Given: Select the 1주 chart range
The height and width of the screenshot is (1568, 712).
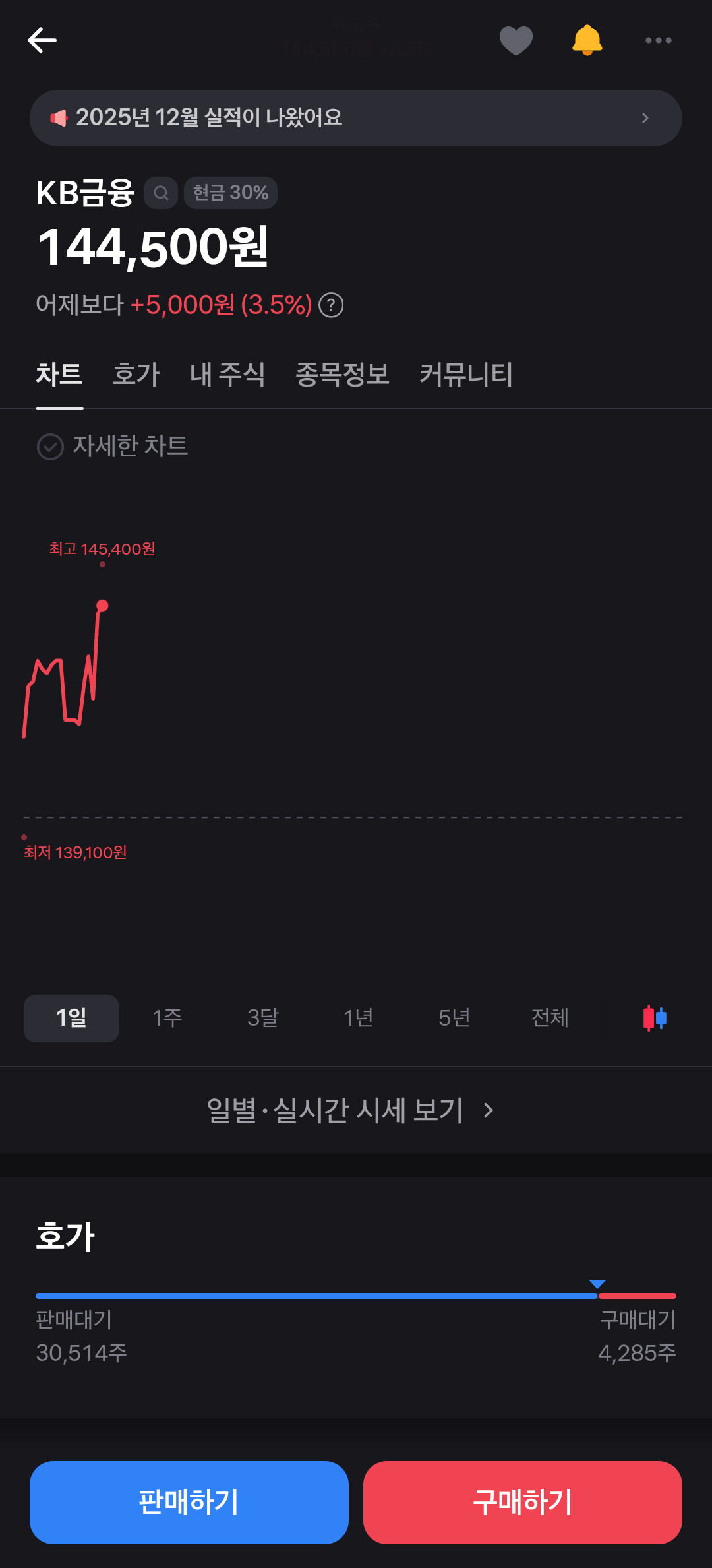Looking at the screenshot, I should coord(167,1018).
